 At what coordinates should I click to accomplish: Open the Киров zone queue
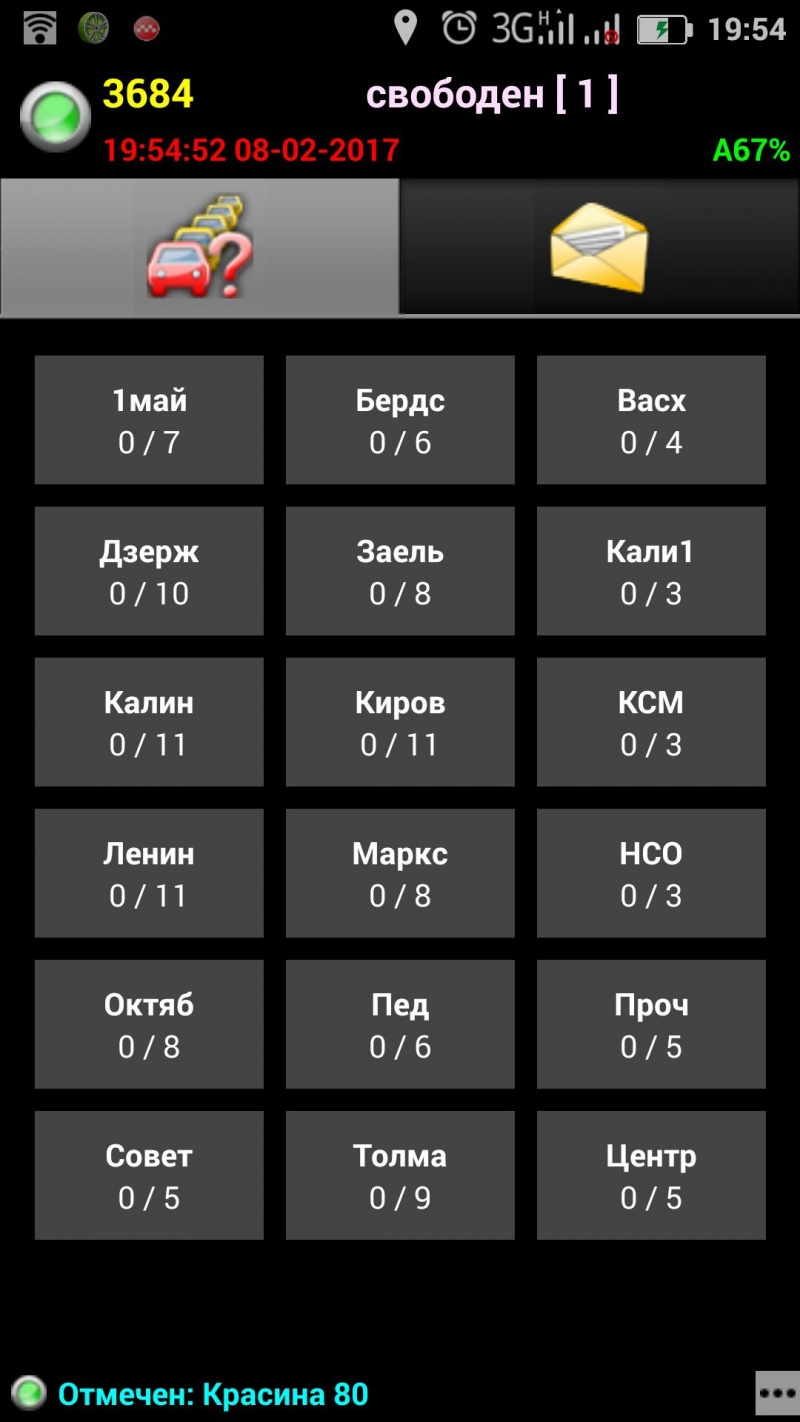(400, 722)
